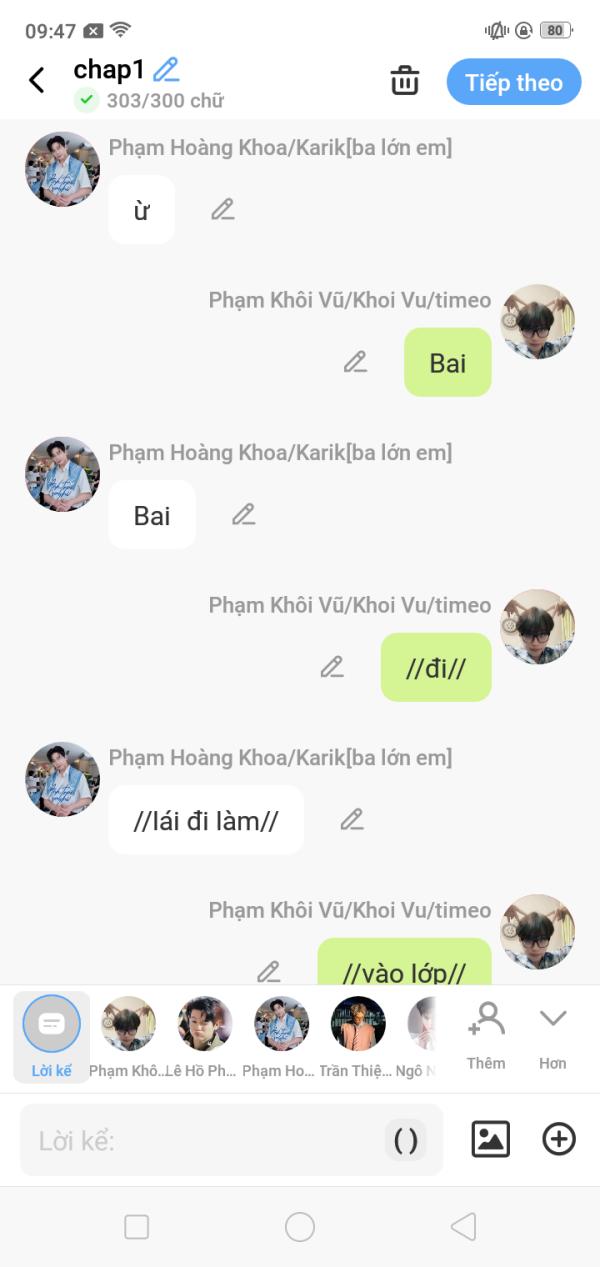Edit the "//đi//" message
Image resolution: width=600 pixels, height=1267 pixels.
click(332, 667)
